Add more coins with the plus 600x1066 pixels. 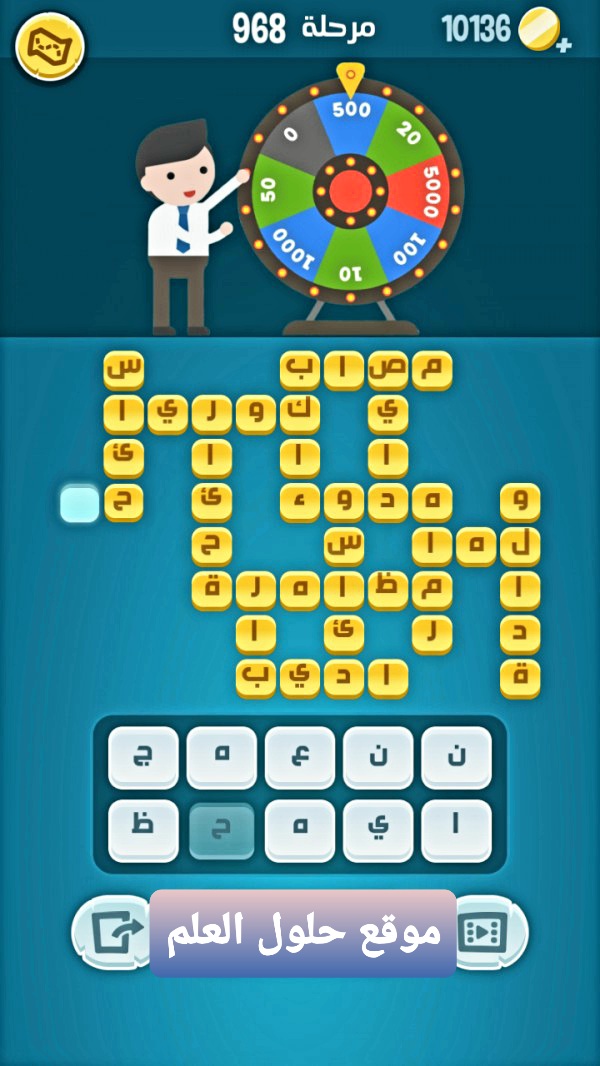click(566, 45)
